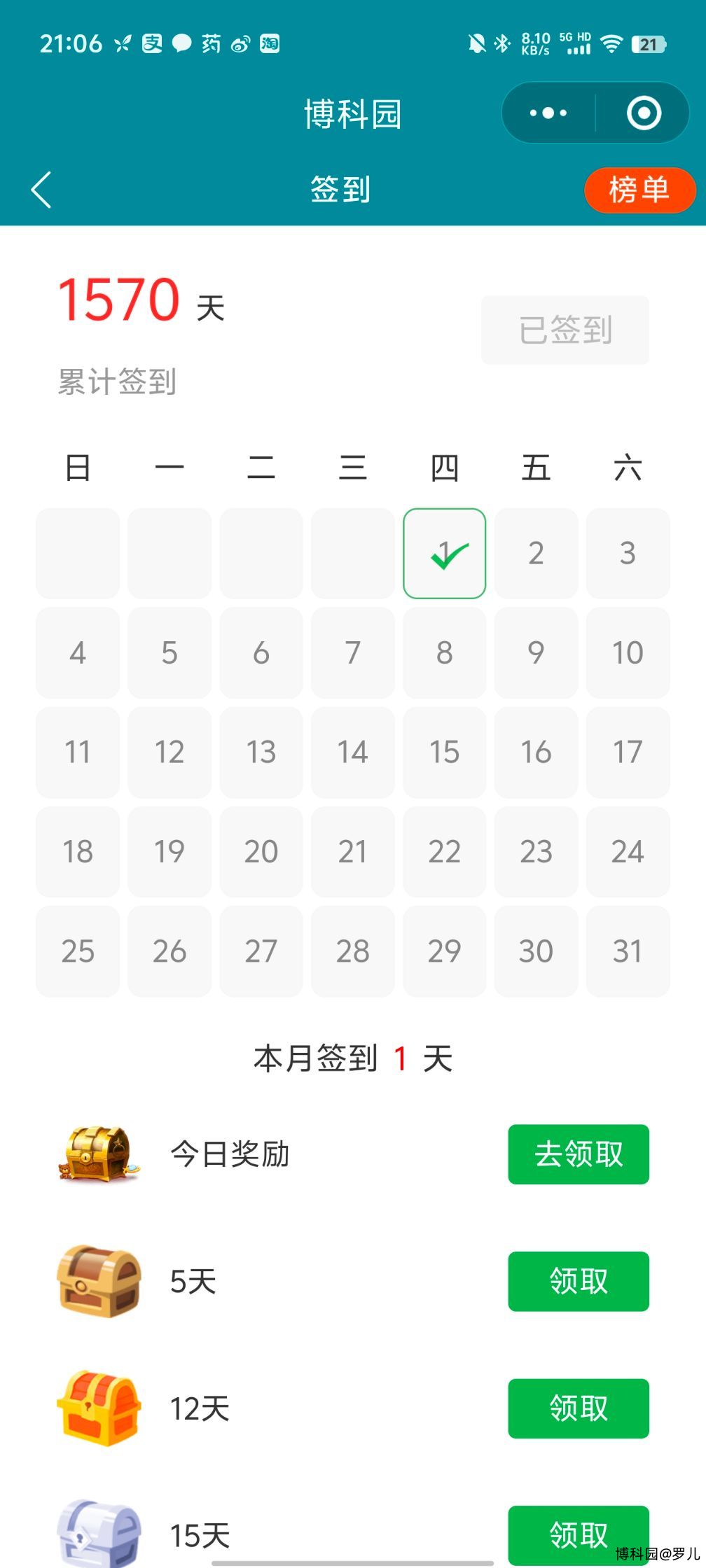Open the 榜单 leaderboard
The width and height of the screenshot is (706, 1568).
(x=639, y=190)
